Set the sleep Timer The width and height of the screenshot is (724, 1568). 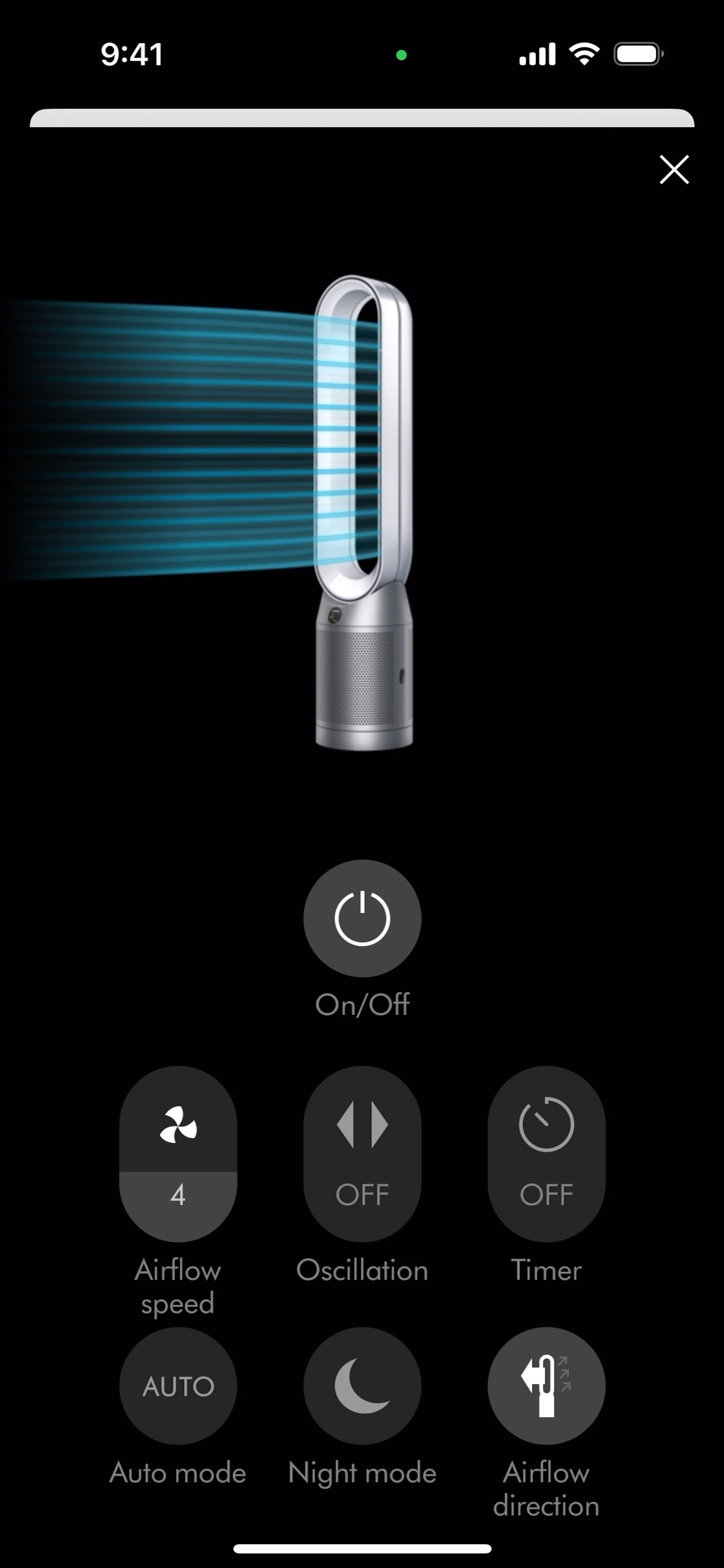[546, 1153]
